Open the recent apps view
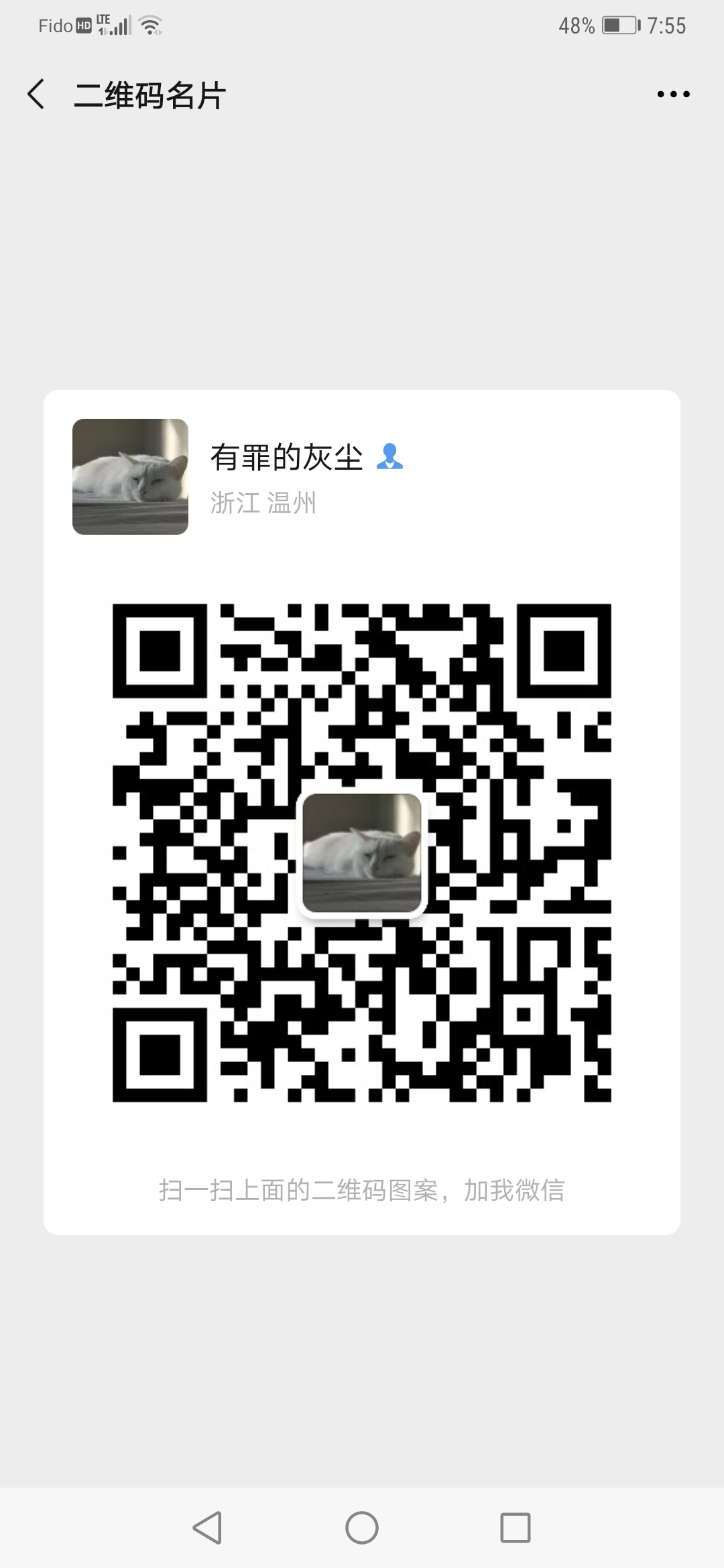Viewport: 724px width, 1568px height. point(515,1528)
